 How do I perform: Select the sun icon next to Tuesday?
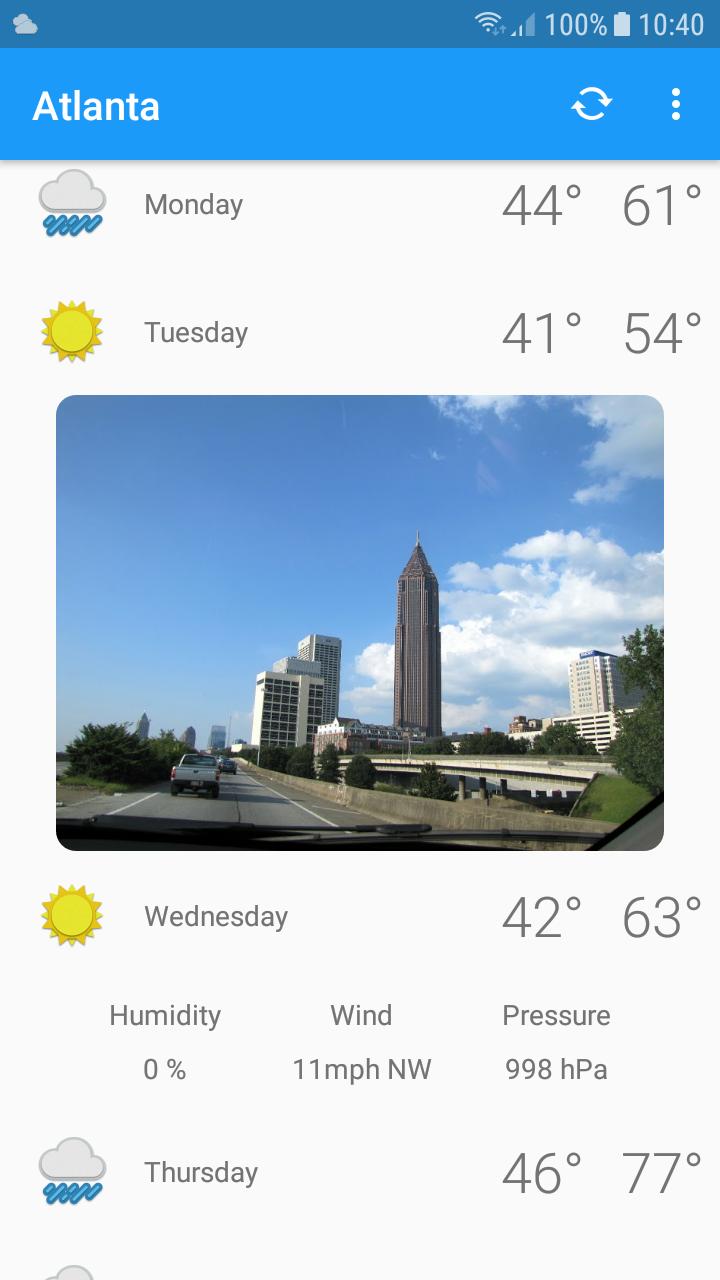(x=71, y=331)
